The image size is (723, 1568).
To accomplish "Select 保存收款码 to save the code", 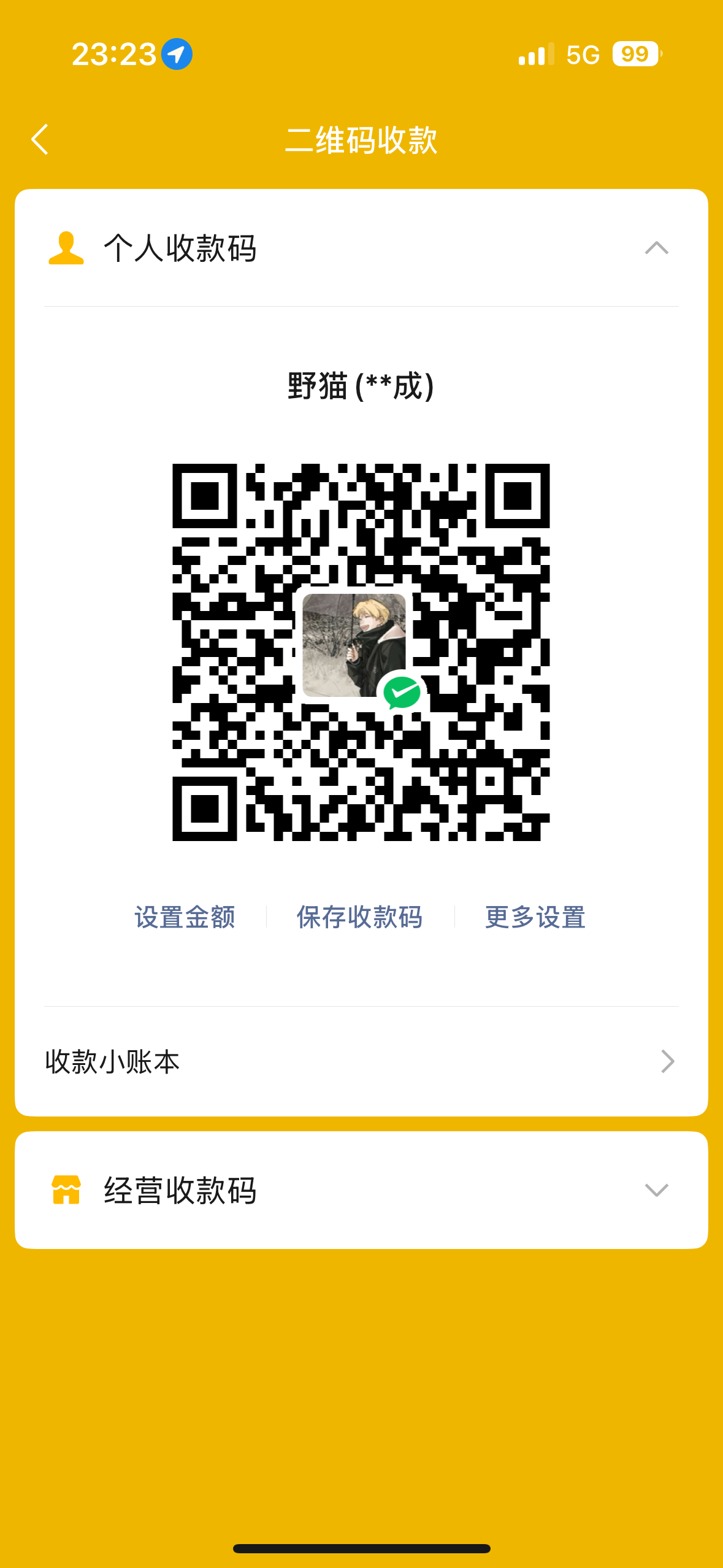I will [360, 918].
